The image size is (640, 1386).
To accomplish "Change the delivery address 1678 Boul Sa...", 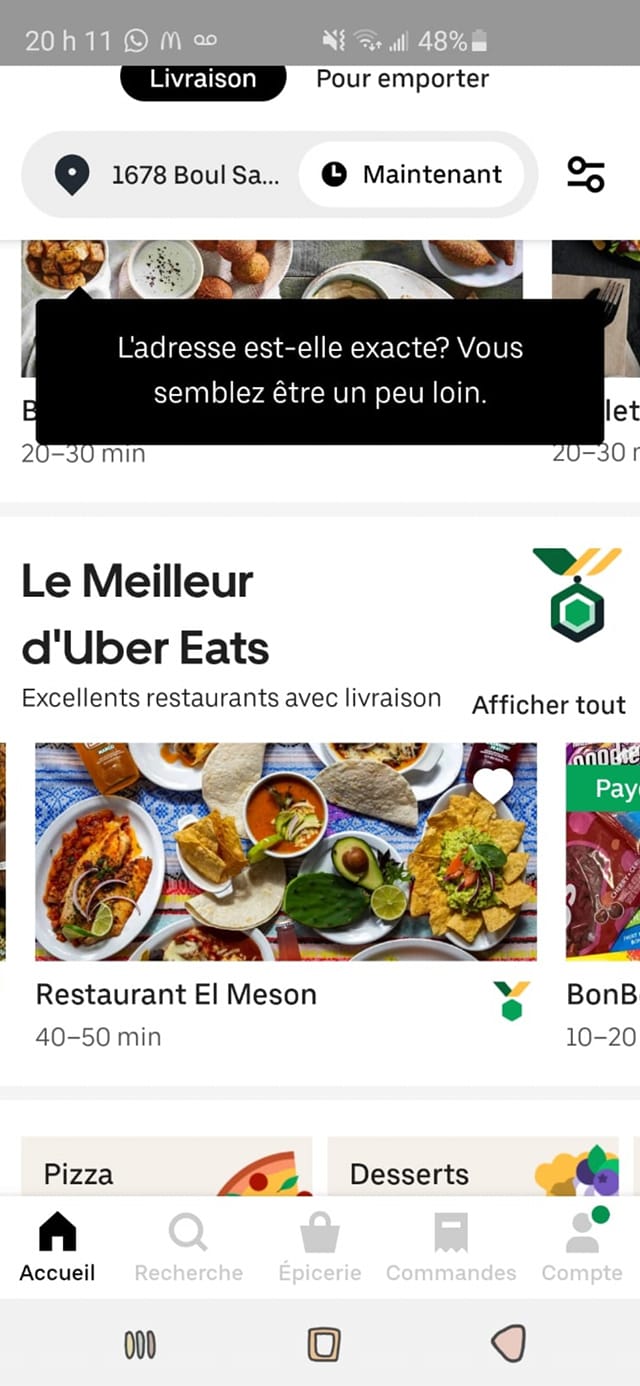I will pos(175,175).
